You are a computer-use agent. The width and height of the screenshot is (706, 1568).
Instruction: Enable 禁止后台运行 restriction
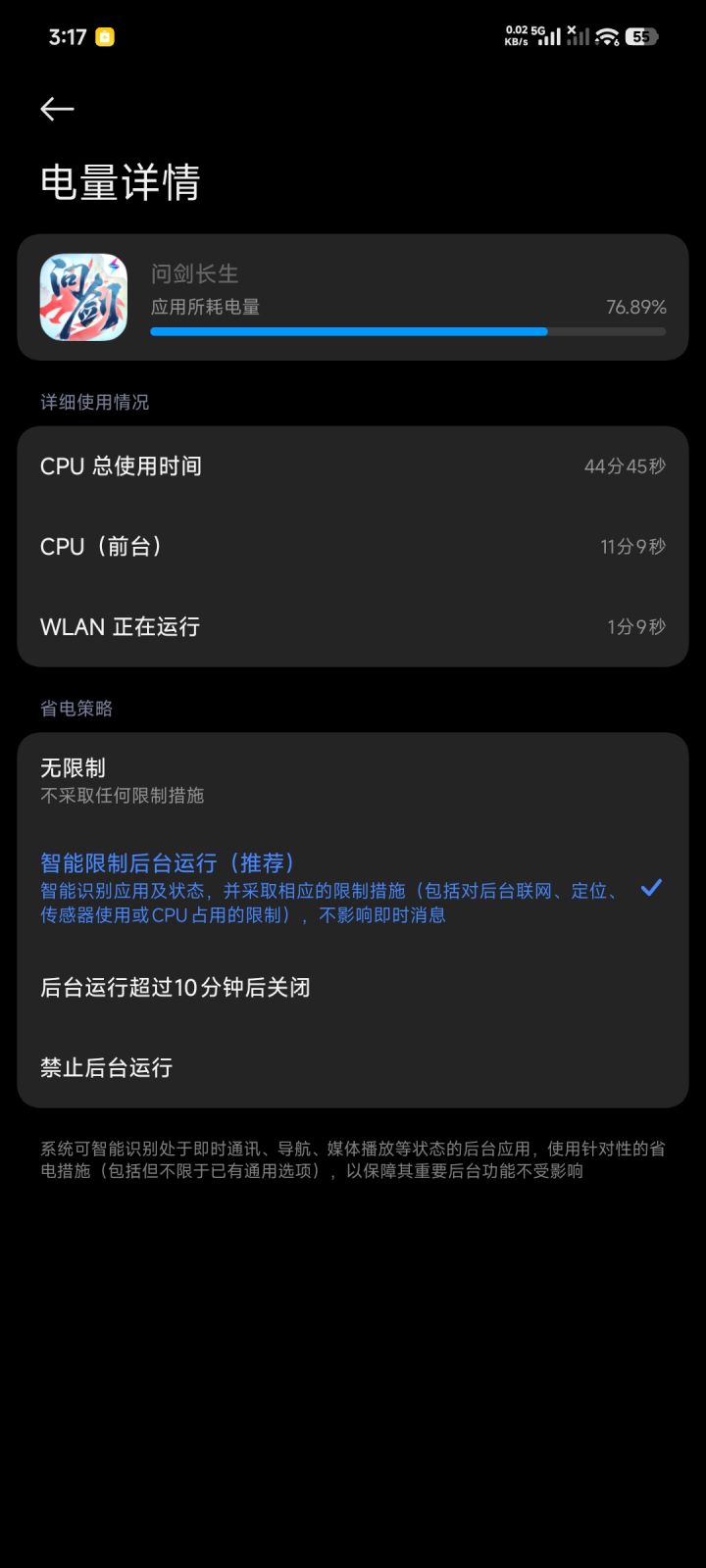pos(353,1067)
